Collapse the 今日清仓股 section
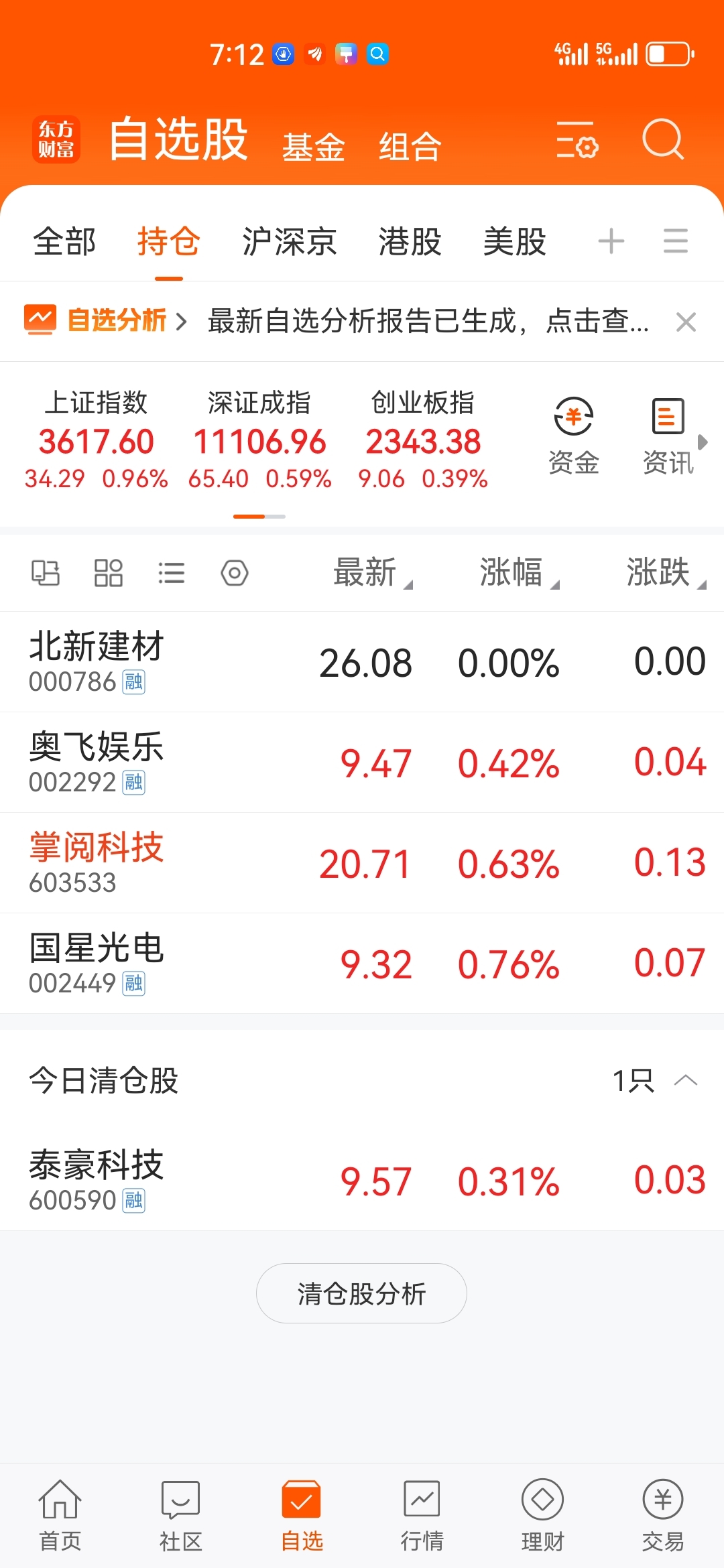 pos(685,1080)
